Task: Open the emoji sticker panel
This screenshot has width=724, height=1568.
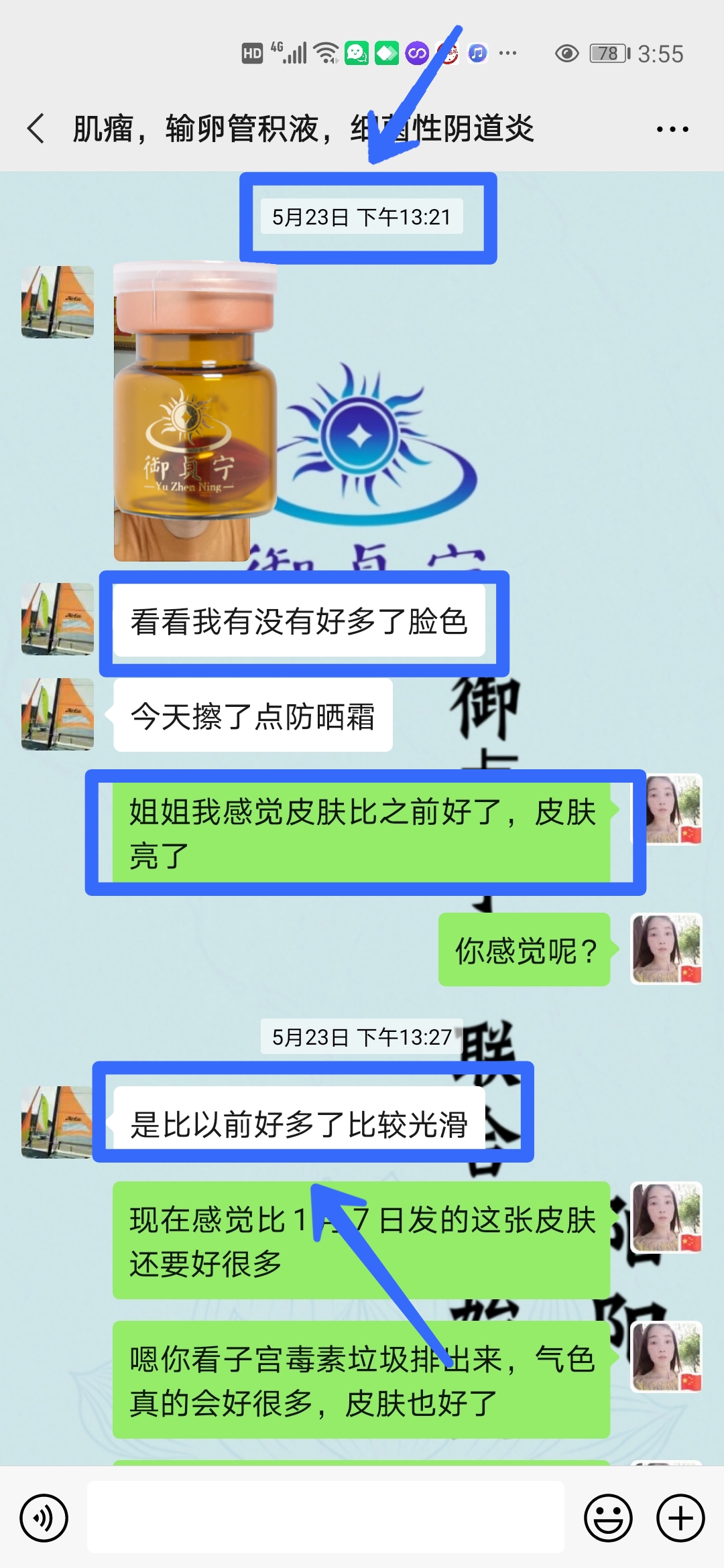Action: pos(608,1518)
